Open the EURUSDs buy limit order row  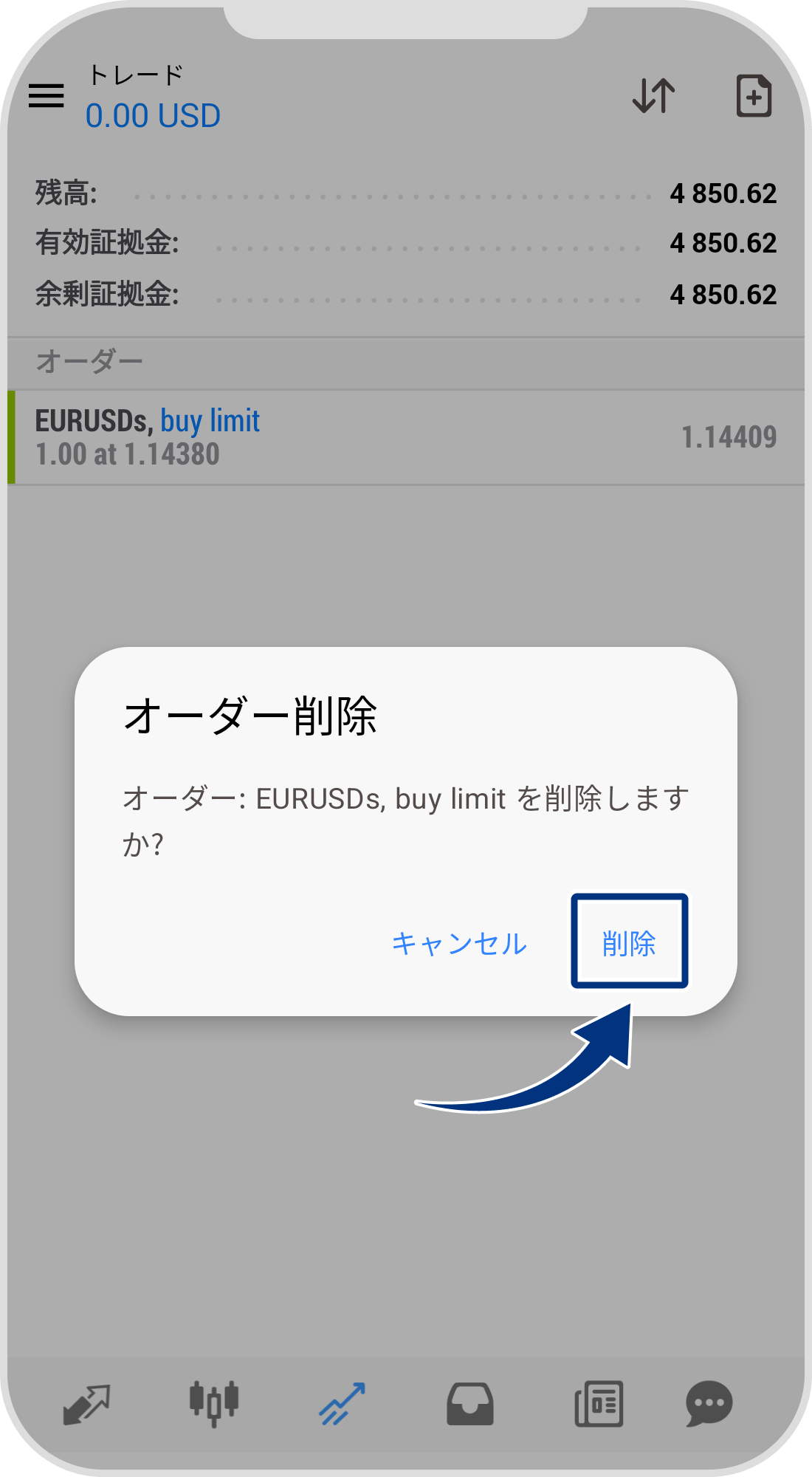coord(406,437)
